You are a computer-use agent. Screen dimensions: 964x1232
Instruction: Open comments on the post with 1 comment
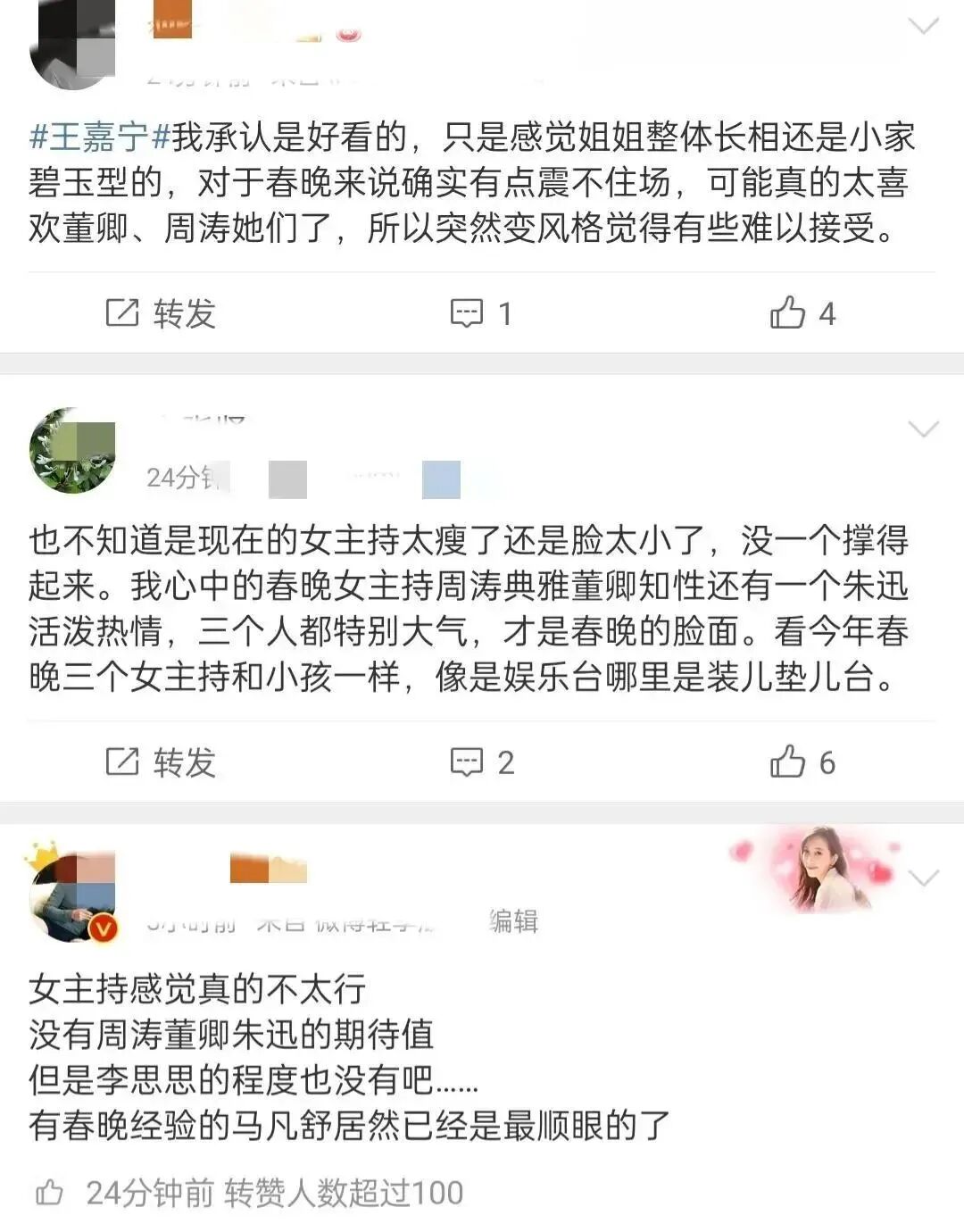click(x=481, y=313)
